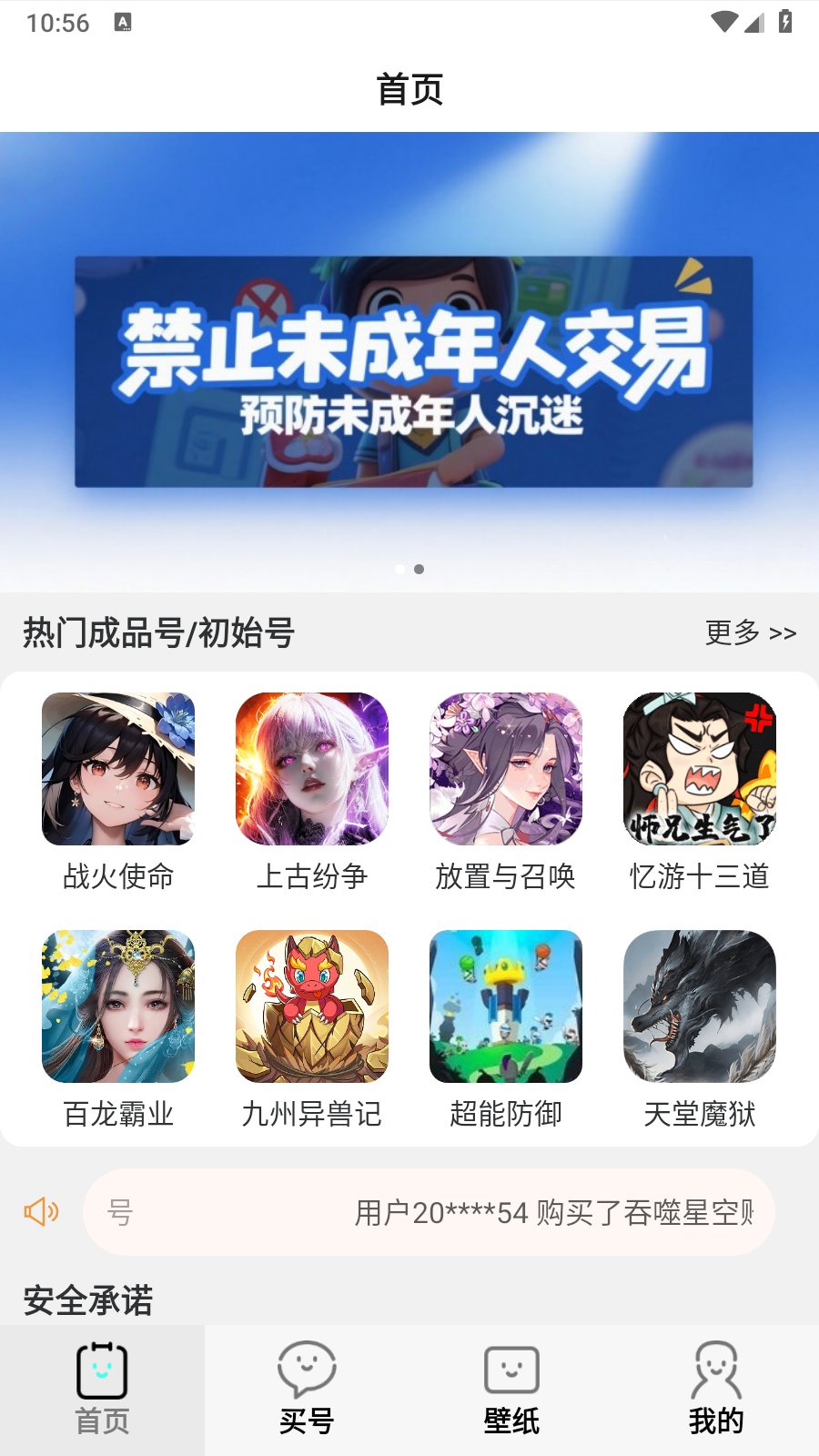
Task: Tap the 放置与召唤 game icon
Action: (505, 769)
